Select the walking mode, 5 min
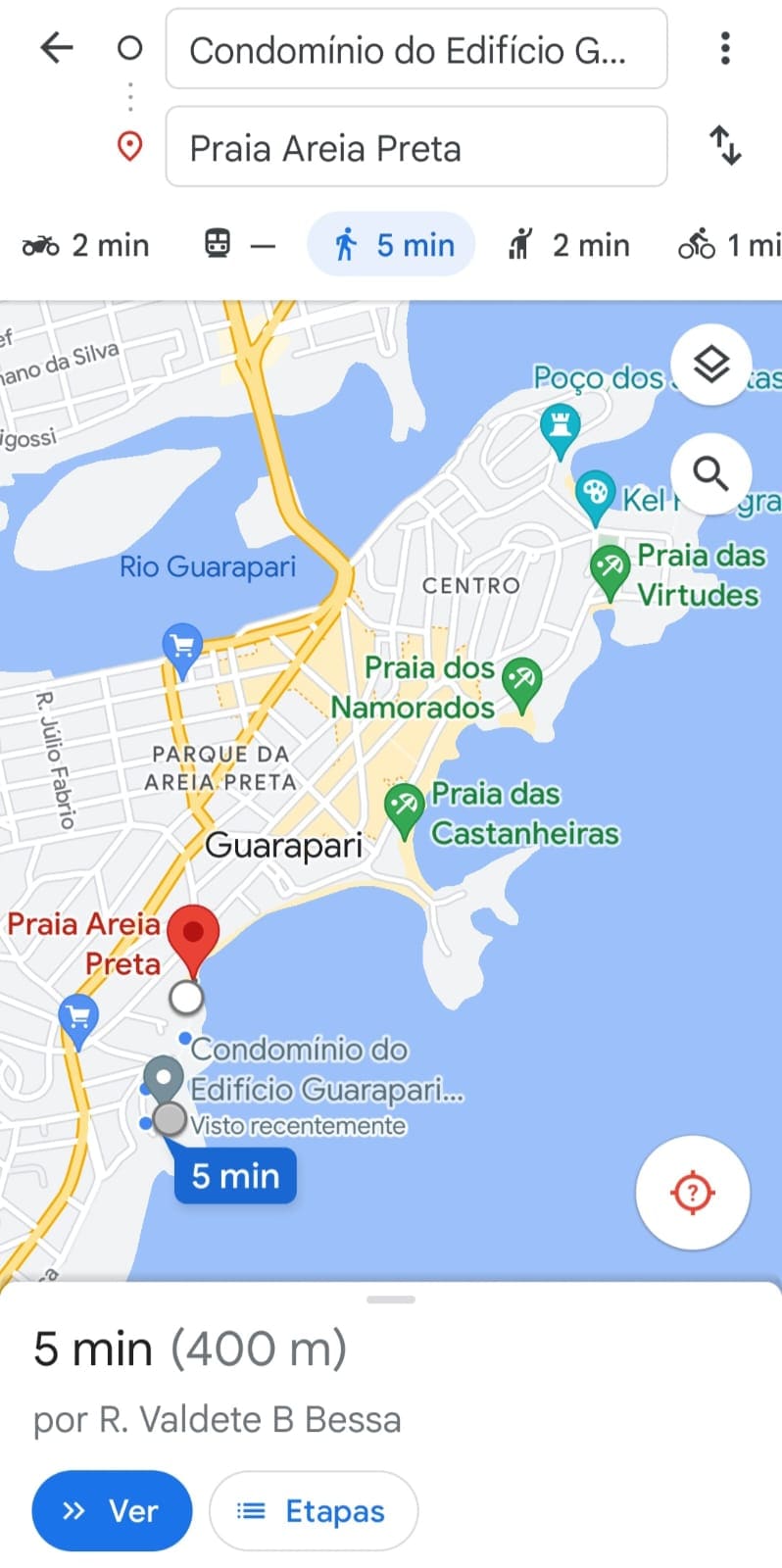Viewport: 782px width, 1568px height. pyautogui.click(x=392, y=244)
